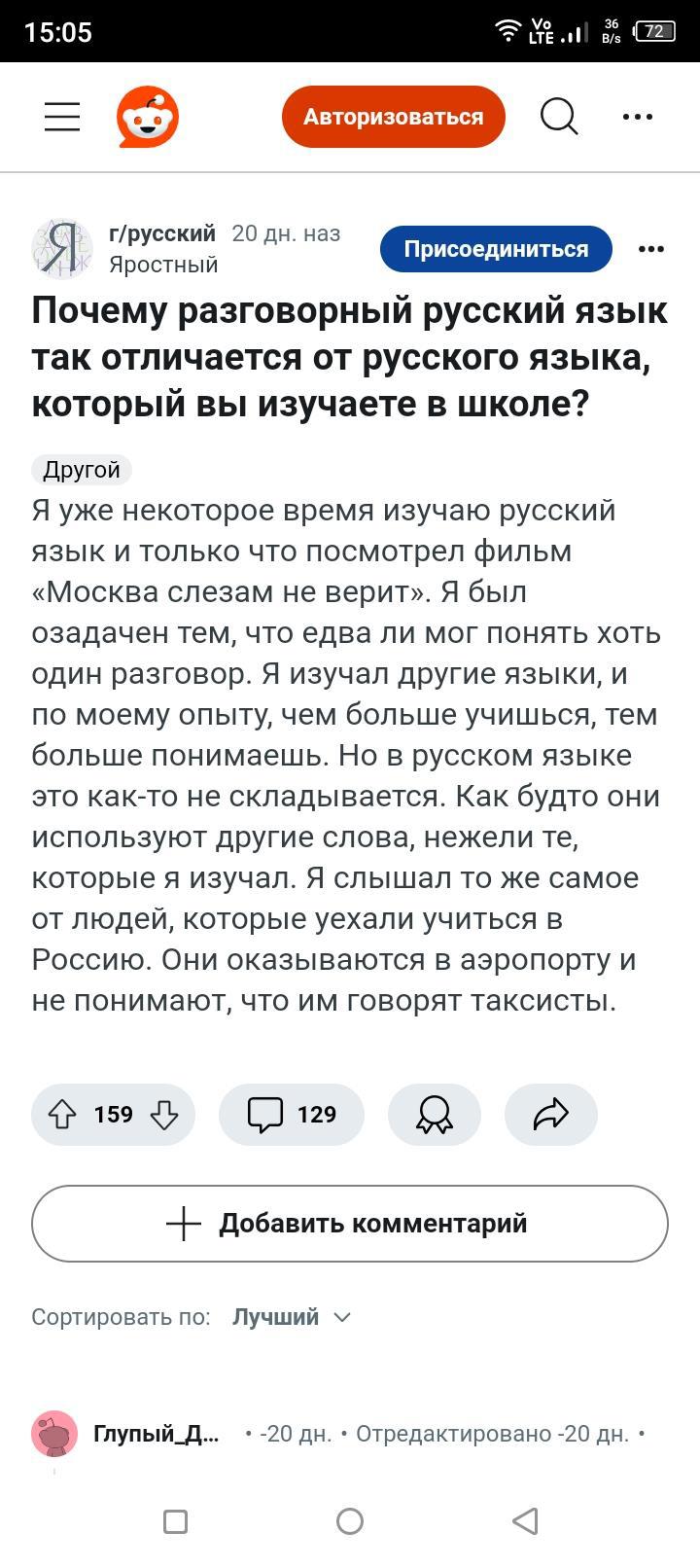
Task: Go to the system home screen
Action: point(350,1521)
